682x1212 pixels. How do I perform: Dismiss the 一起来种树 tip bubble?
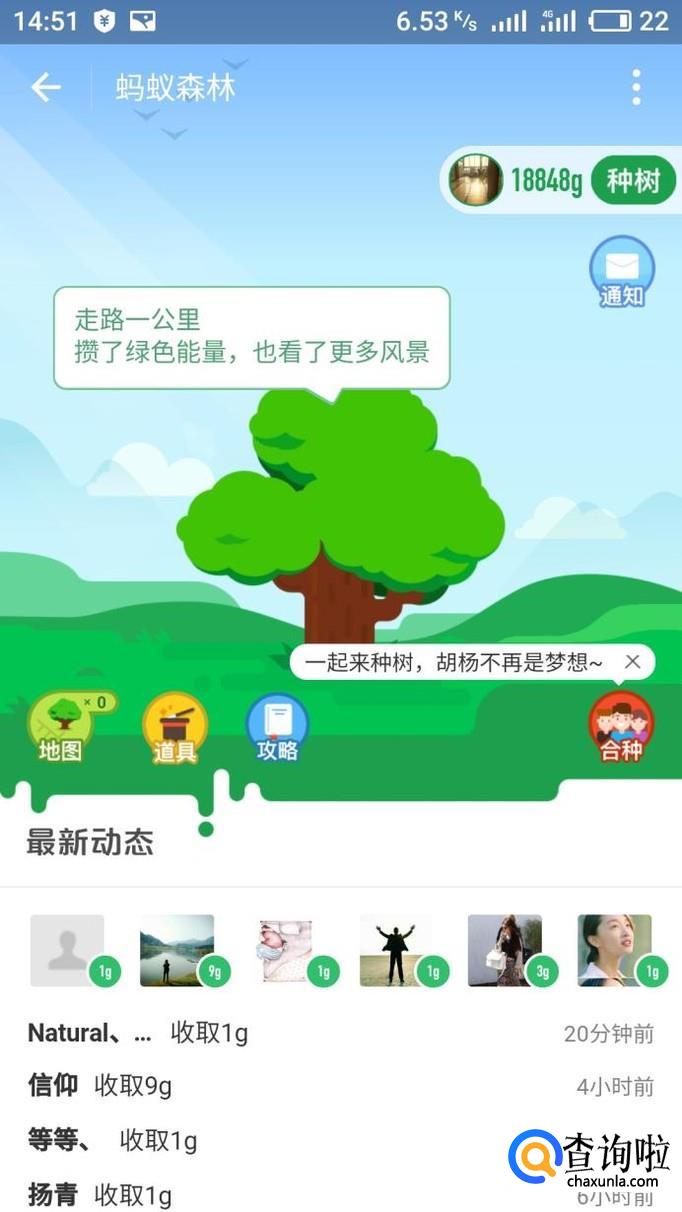(x=632, y=662)
